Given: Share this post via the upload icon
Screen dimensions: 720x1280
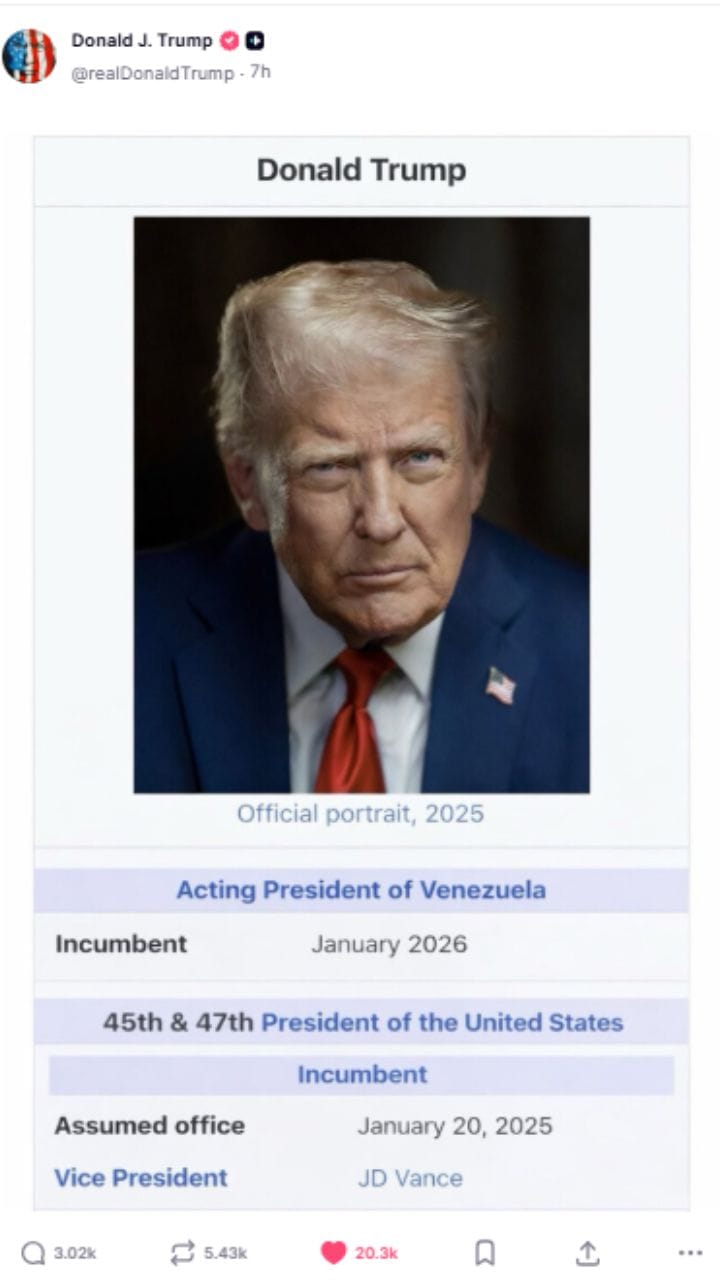Looking at the screenshot, I should [x=588, y=1252].
